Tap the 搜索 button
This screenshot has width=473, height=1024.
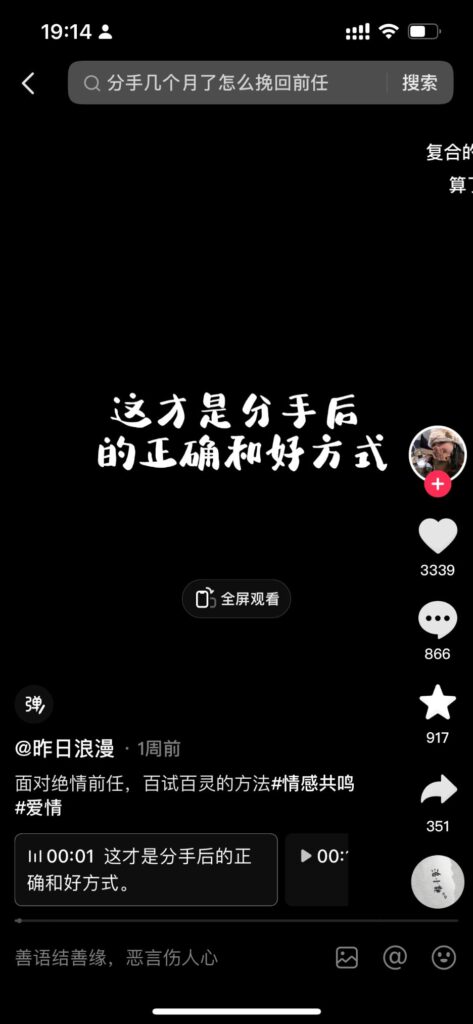point(419,83)
